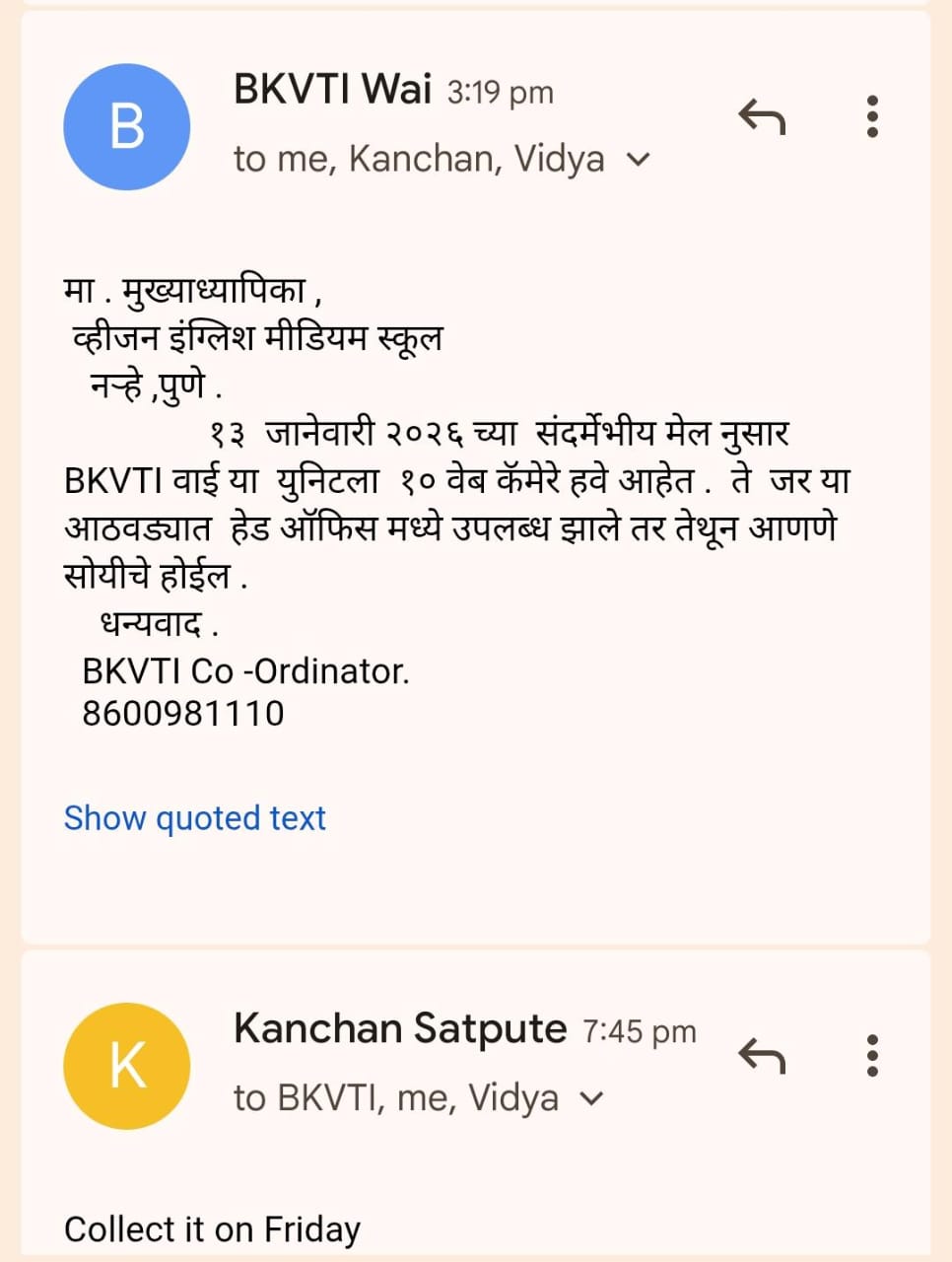Reply to Kanchan Satpute's message
952x1262 pixels.
tap(761, 1056)
